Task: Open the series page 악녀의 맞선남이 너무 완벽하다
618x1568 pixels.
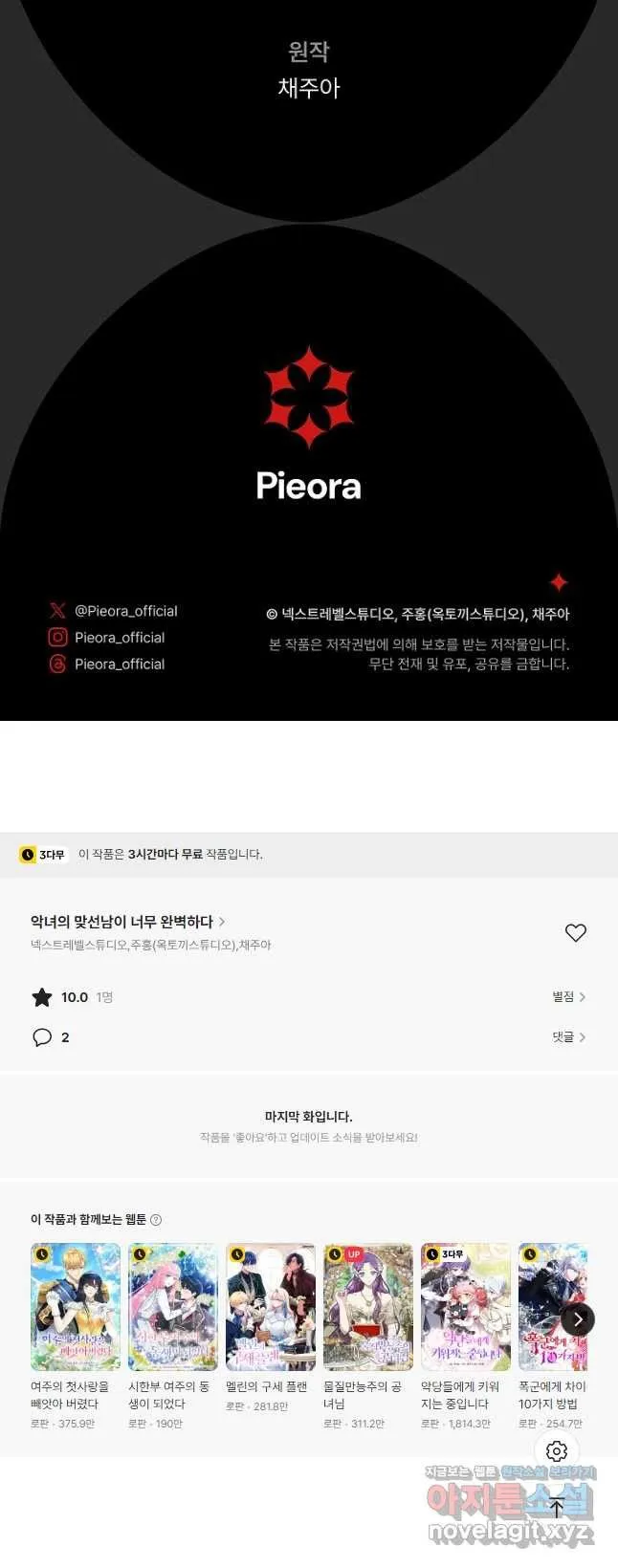Action: pos(127,922)
